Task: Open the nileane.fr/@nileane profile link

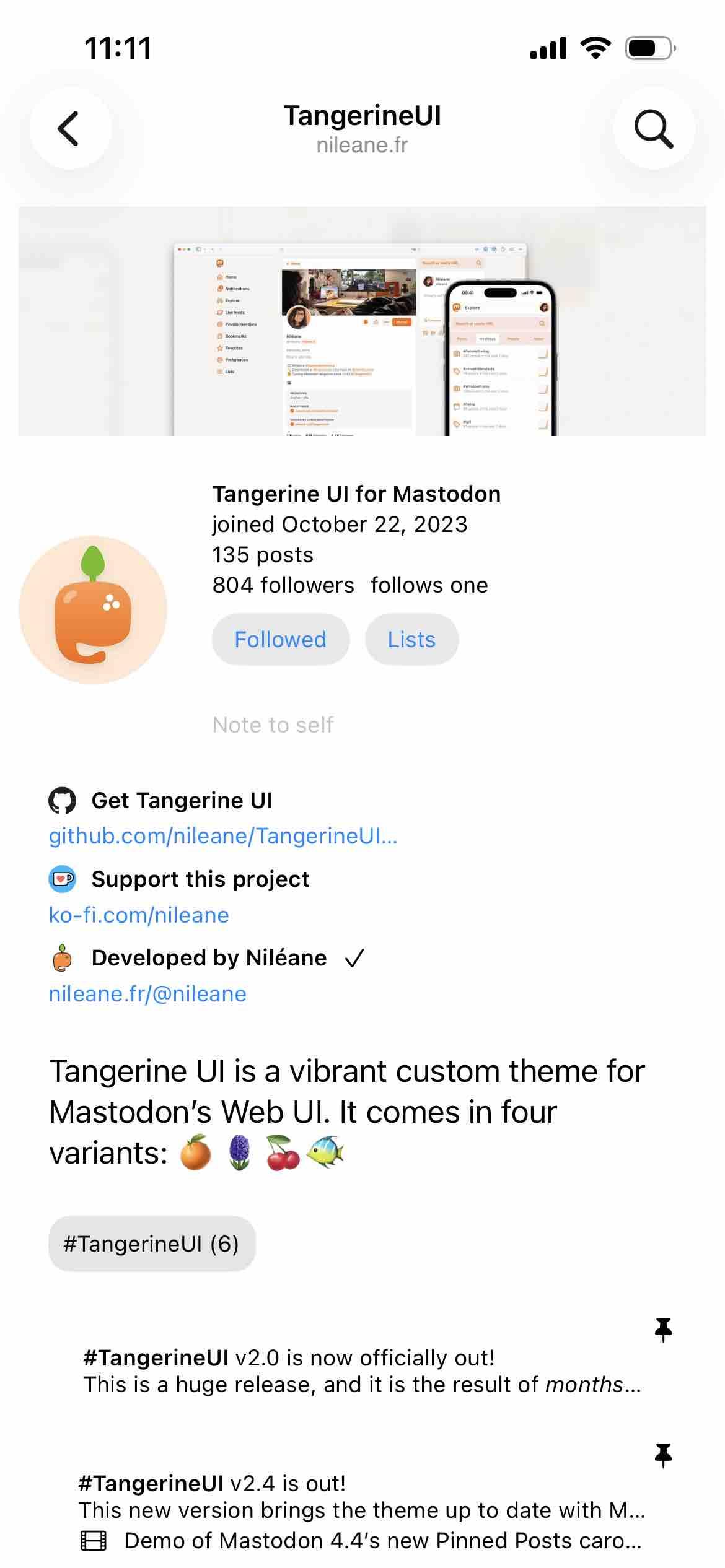Action: click(x=147, y=994)
